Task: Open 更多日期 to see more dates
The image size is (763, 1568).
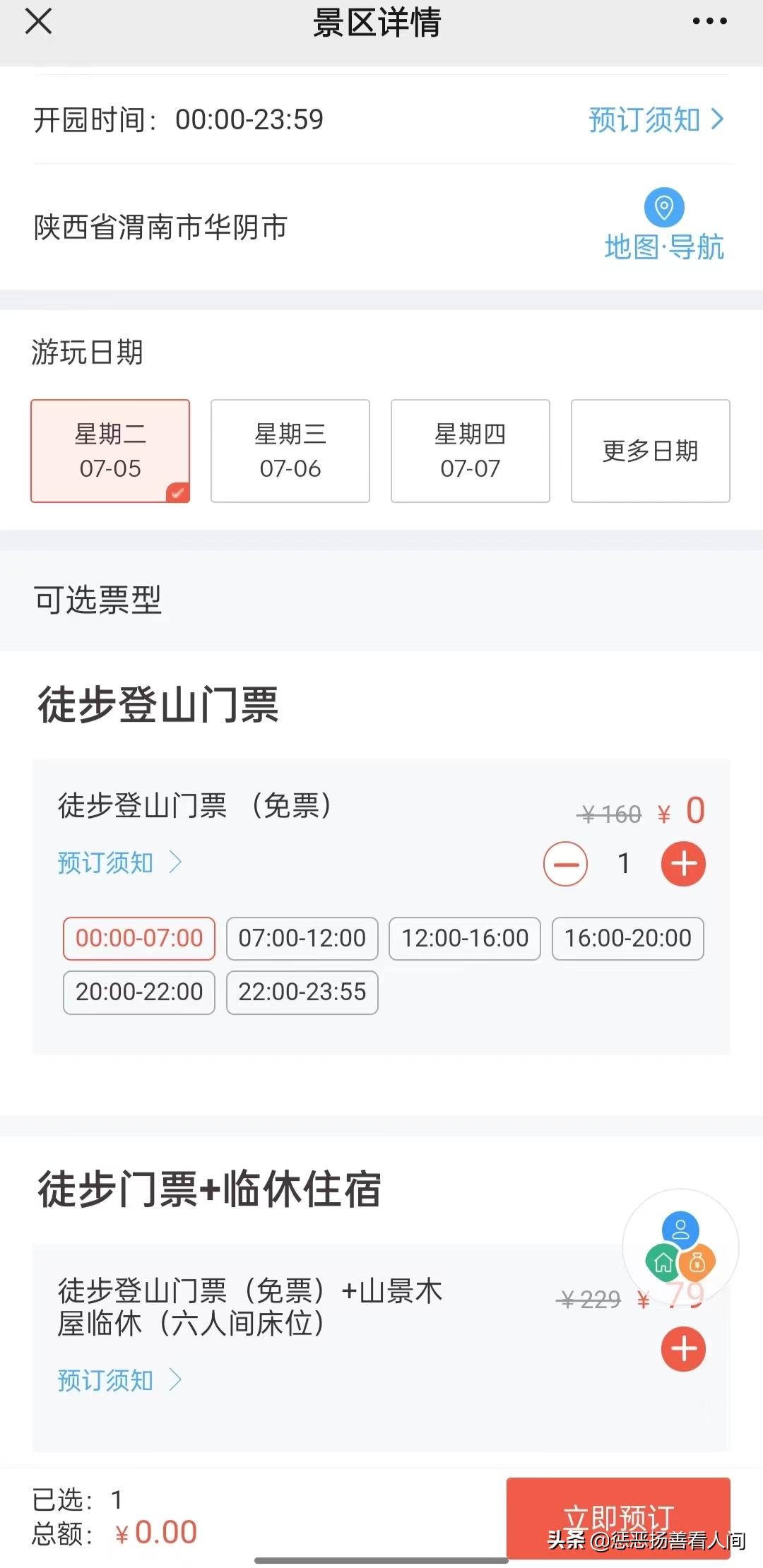Action: [x=650, y=451]
